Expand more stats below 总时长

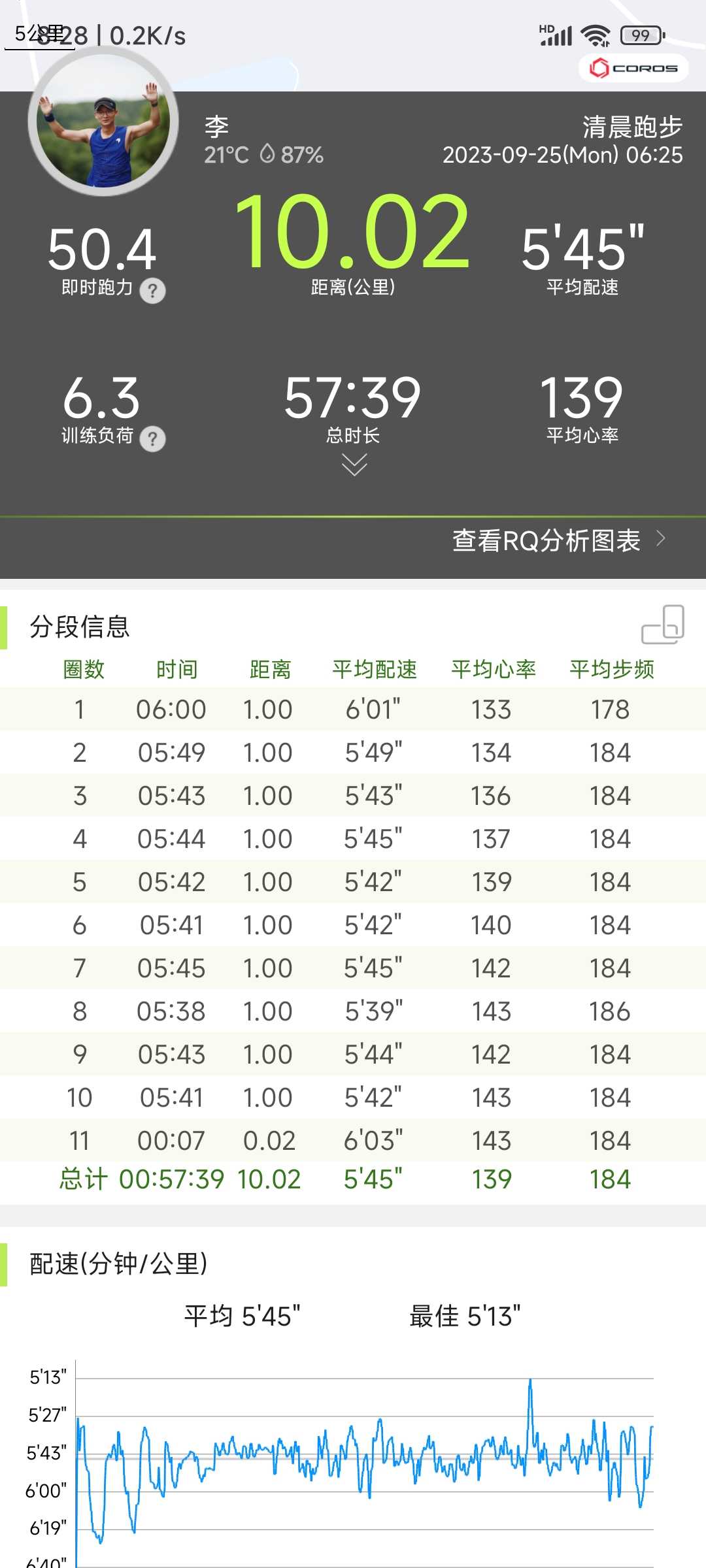tap(354, 465)
